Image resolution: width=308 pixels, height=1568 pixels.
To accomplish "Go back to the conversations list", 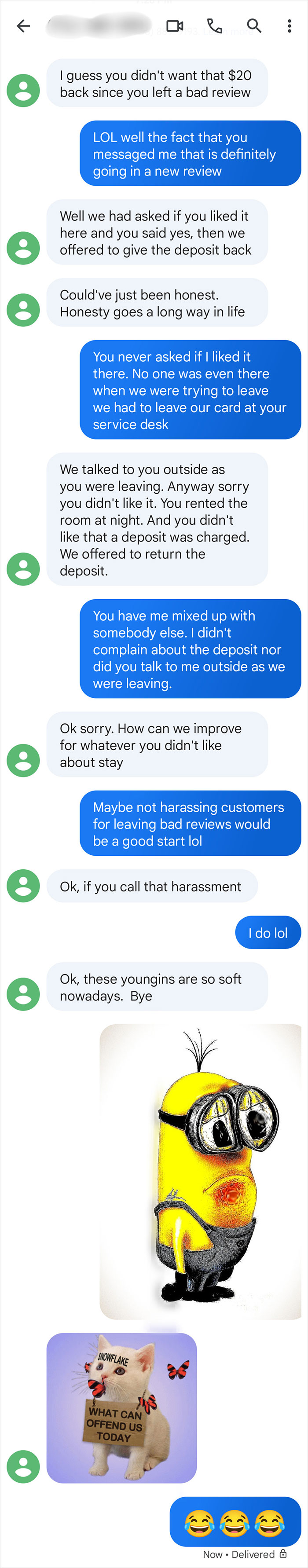I will coord(23,26).
